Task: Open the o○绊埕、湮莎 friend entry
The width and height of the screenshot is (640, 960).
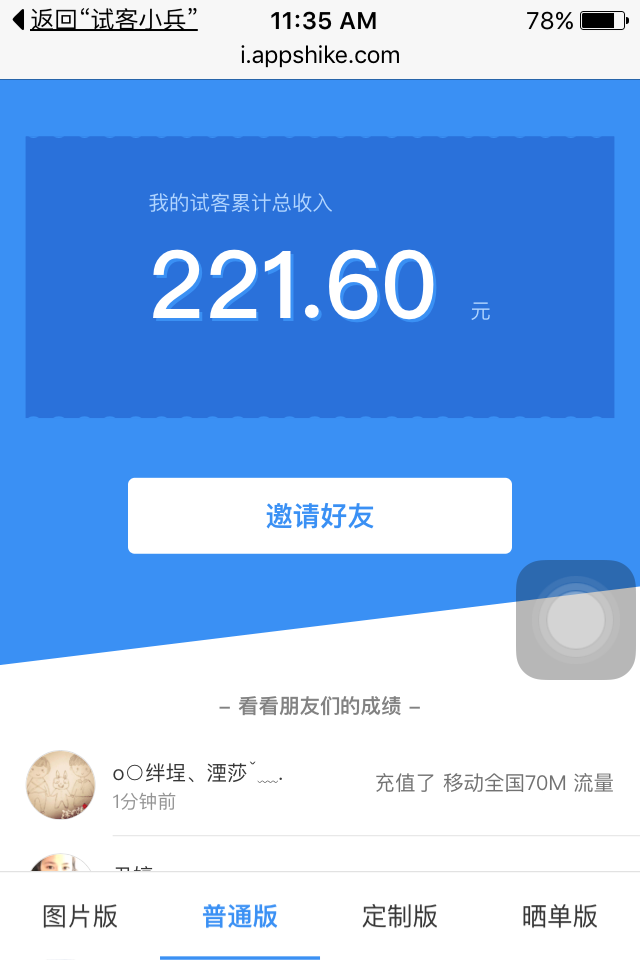Action: 320,785
